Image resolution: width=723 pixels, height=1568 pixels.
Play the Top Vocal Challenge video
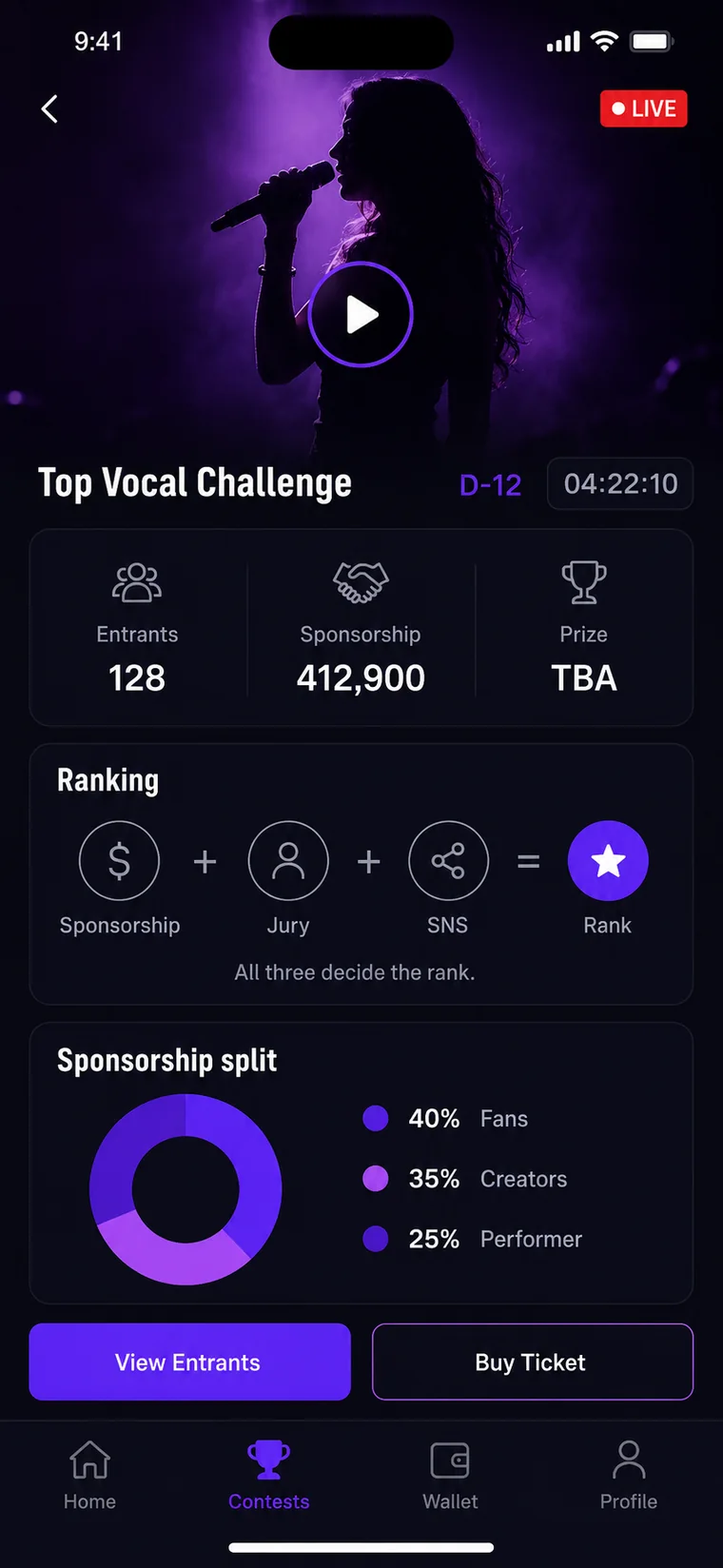(361, 314)
